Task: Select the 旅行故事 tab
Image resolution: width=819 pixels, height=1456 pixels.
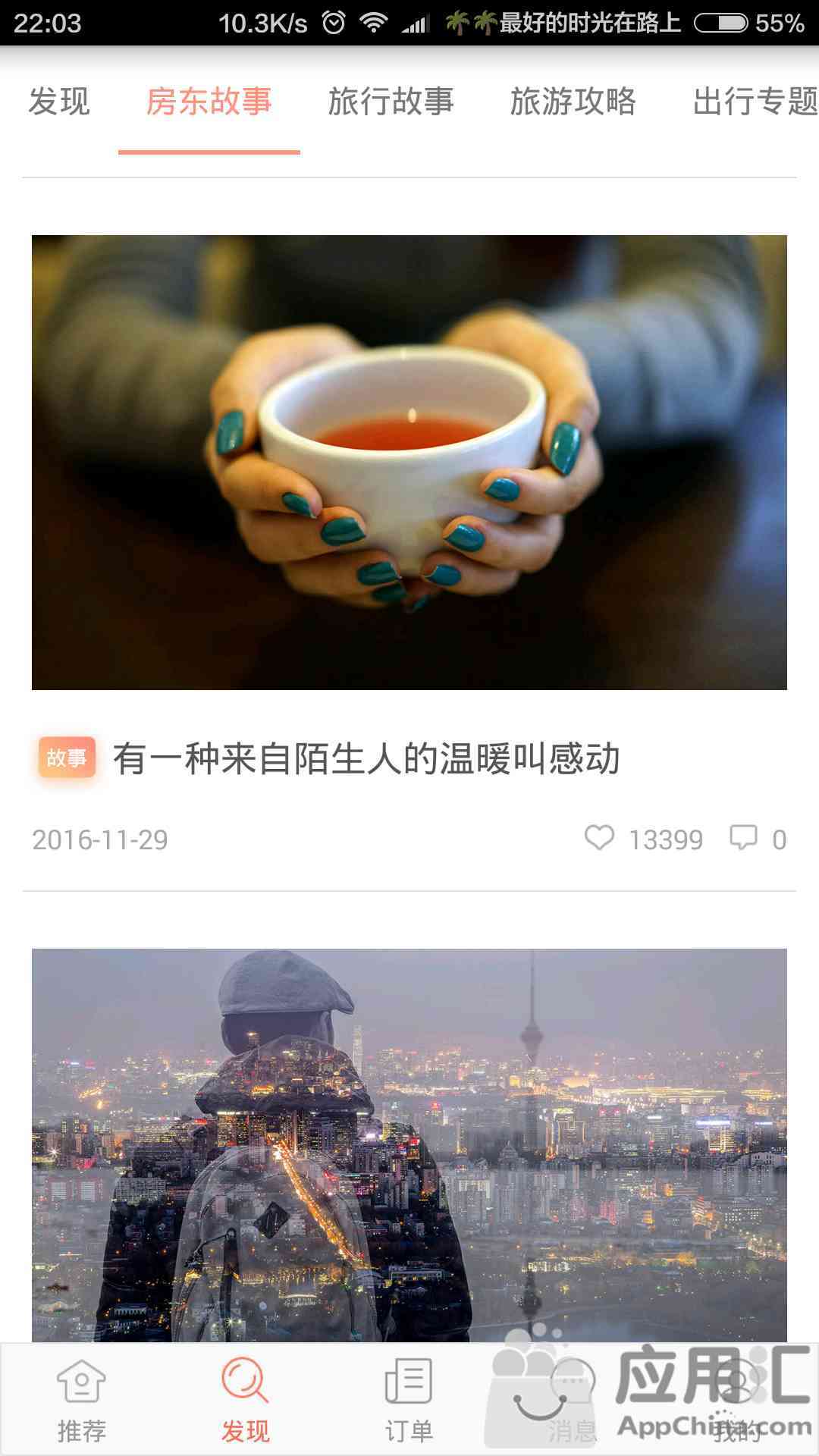Action: 391,102
